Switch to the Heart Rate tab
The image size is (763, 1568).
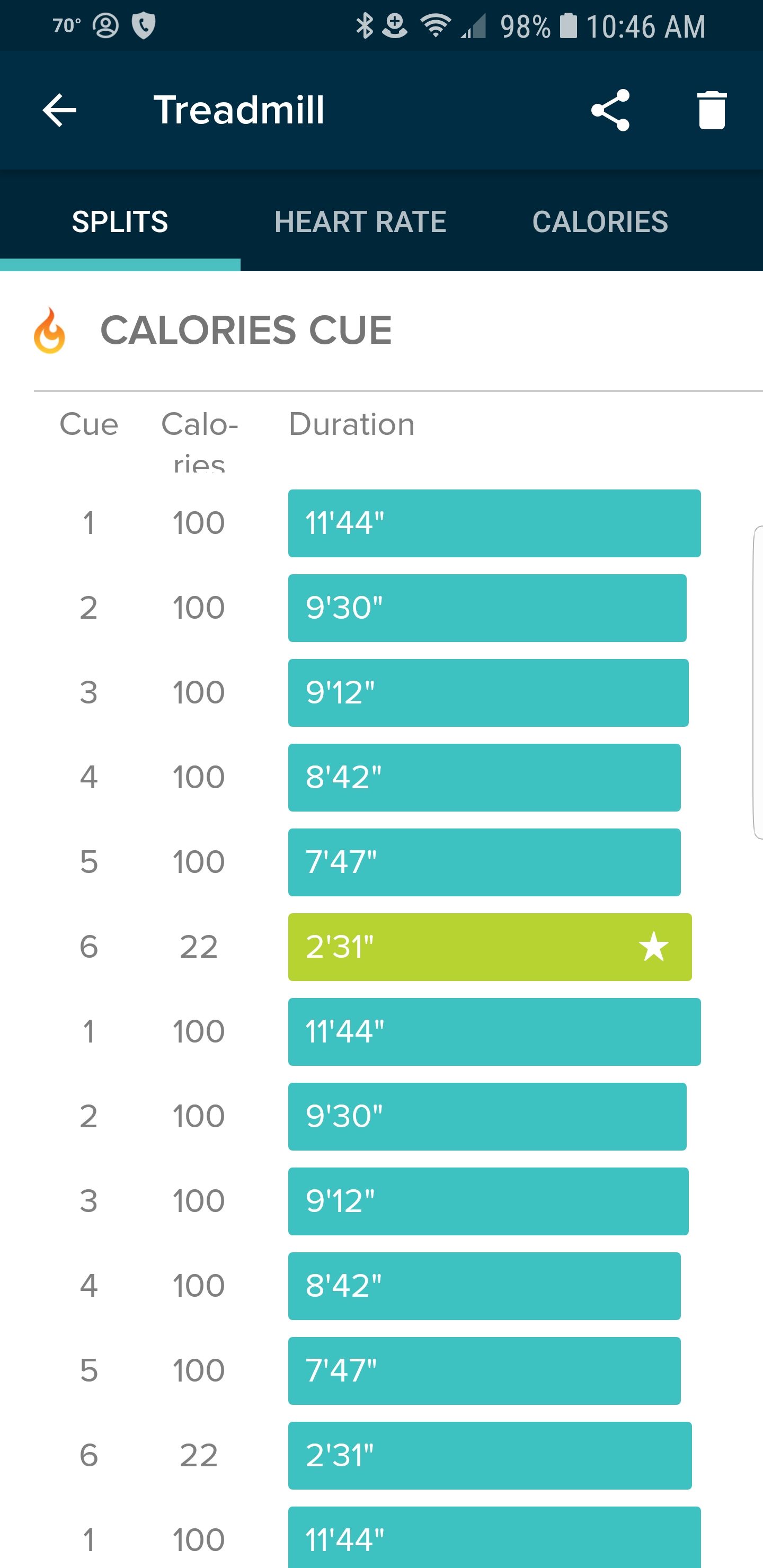360,221
